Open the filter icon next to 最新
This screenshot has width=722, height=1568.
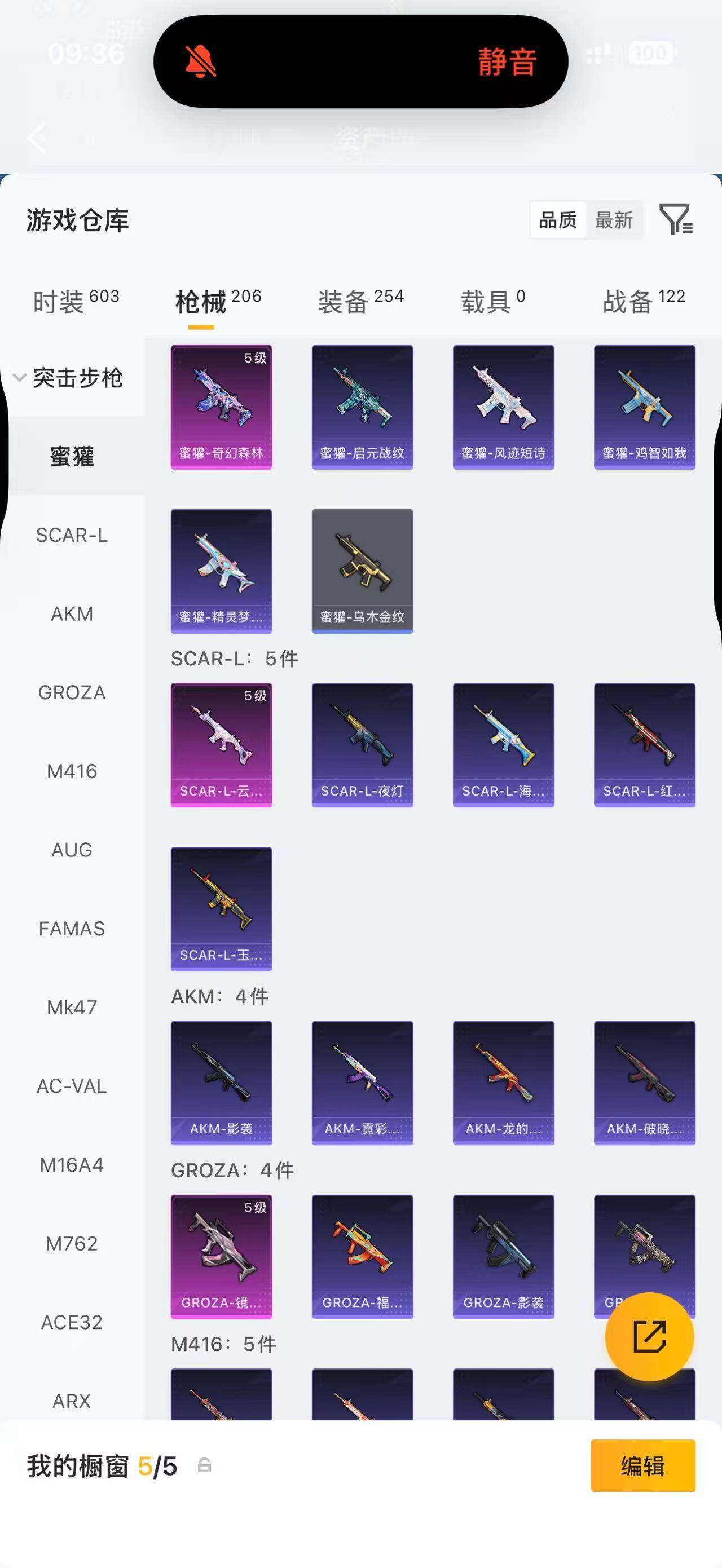(676, 219)
